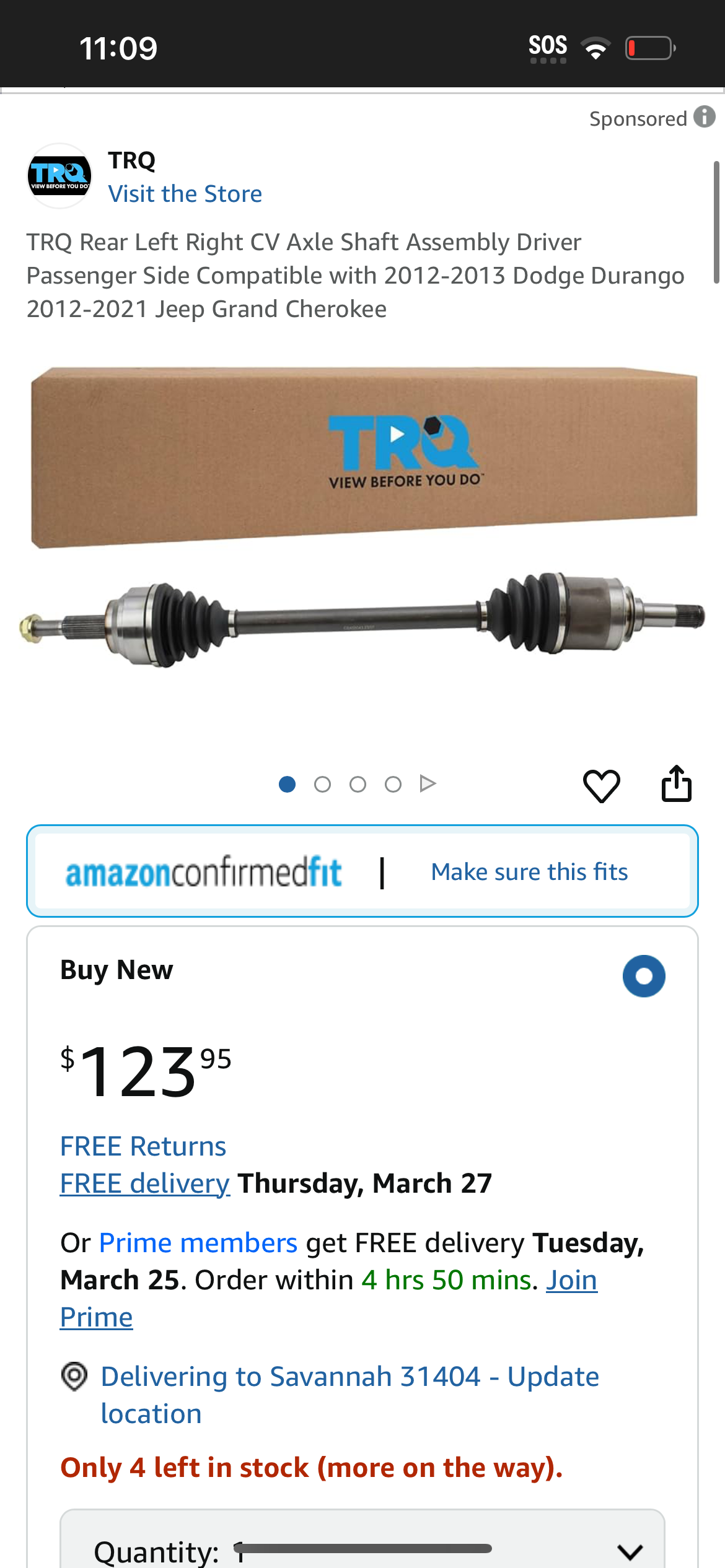The width and height of the screenshot is (725, 1568).
Task: Open the FREE Returns link
Action: 143,1146
